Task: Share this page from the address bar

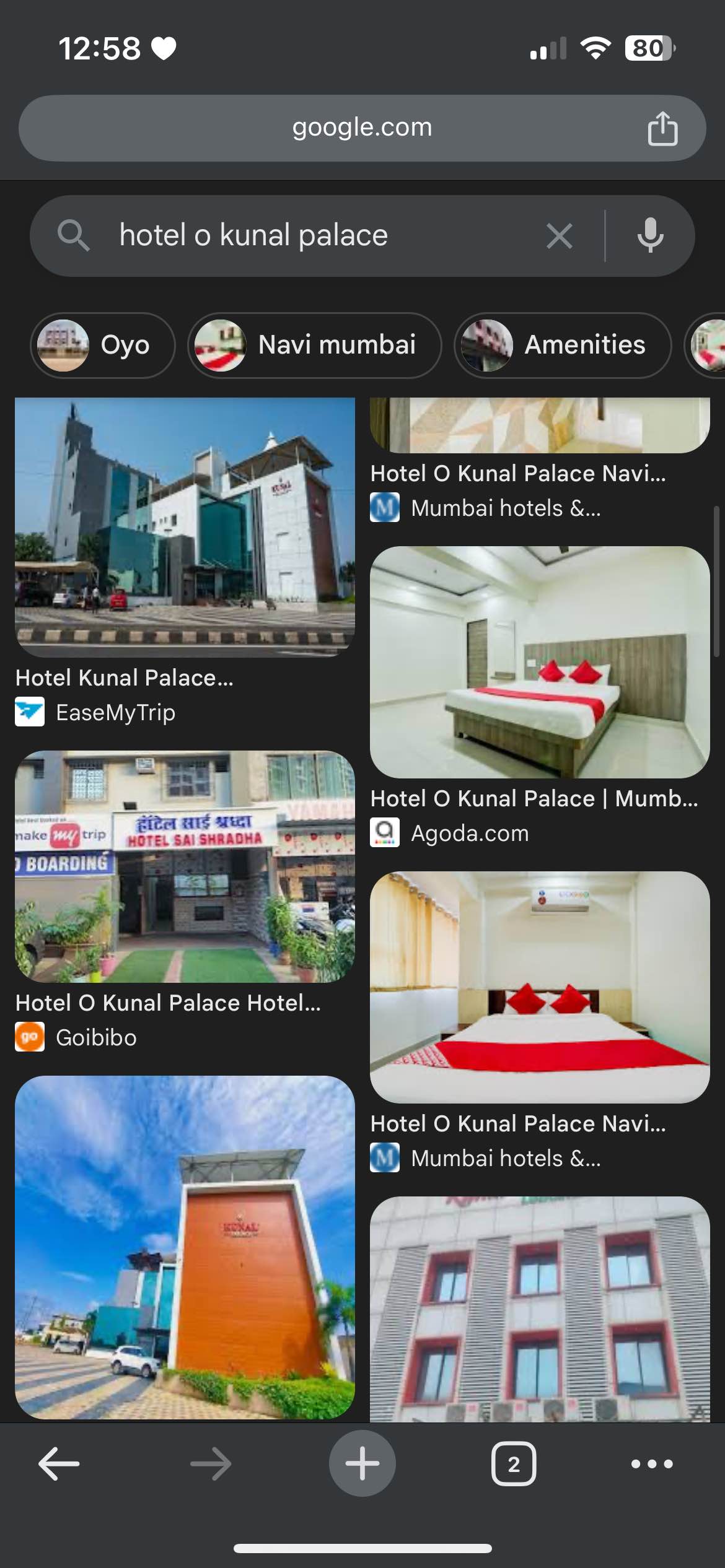Action: pyautogui.click(x=662, y=129)
